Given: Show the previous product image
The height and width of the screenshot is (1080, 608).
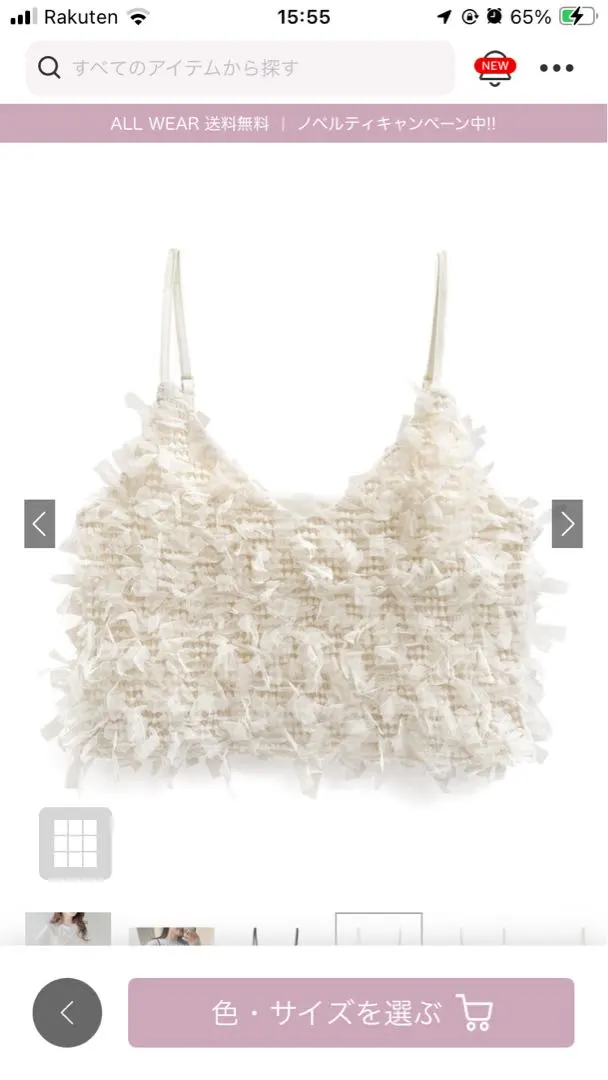Looking at the screenshot, I should (40, 524).
